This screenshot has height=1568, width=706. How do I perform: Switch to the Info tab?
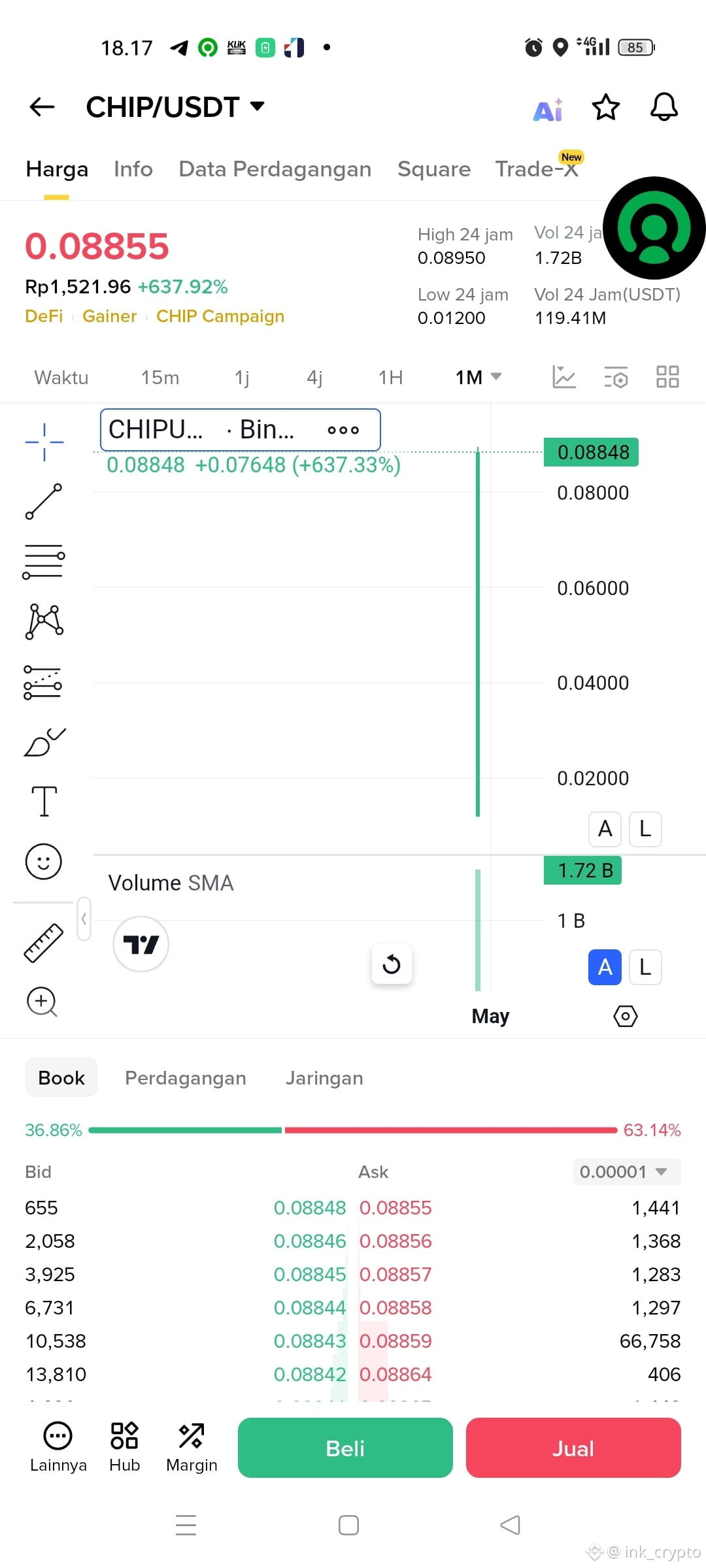pyautogui.click(x=133, y=169)
